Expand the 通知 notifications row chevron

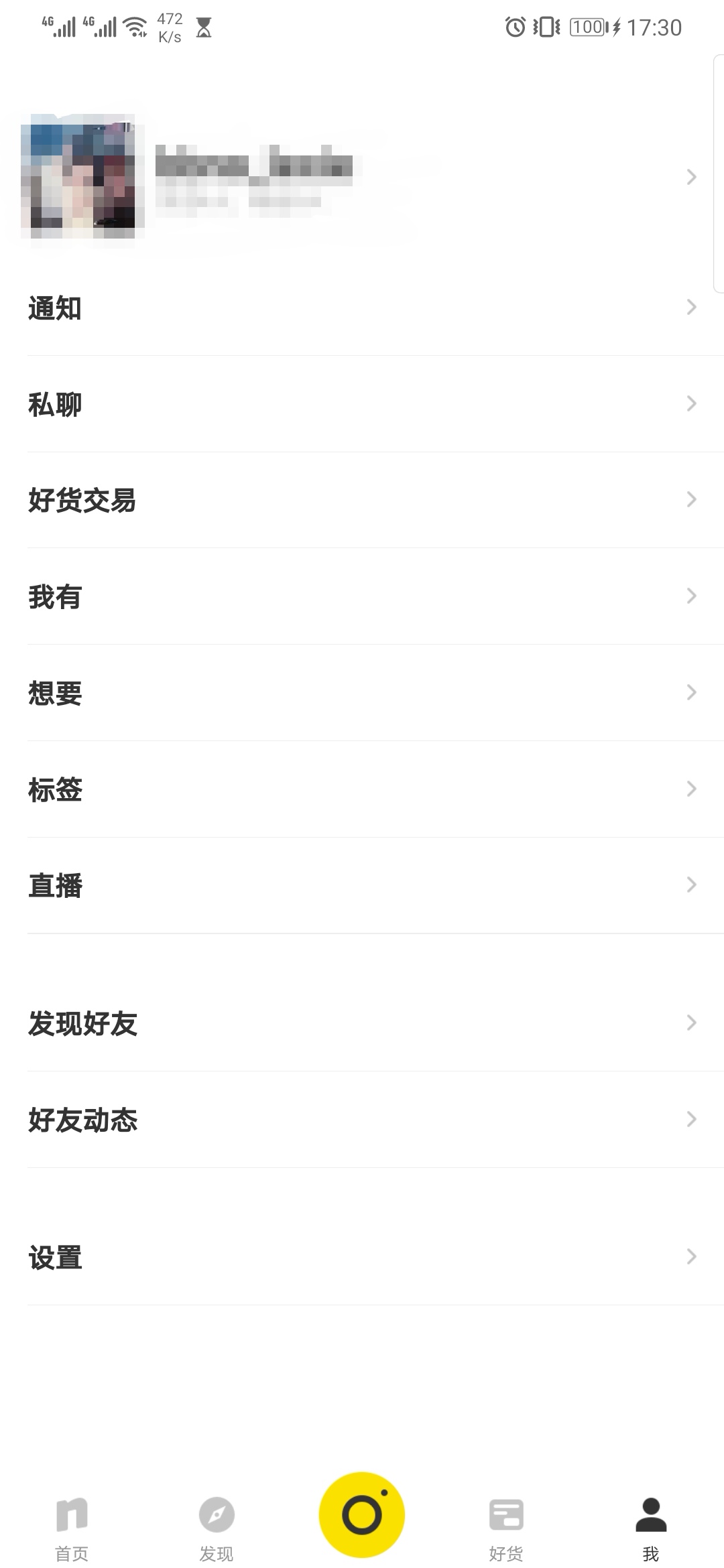click(x=692, y=308)
